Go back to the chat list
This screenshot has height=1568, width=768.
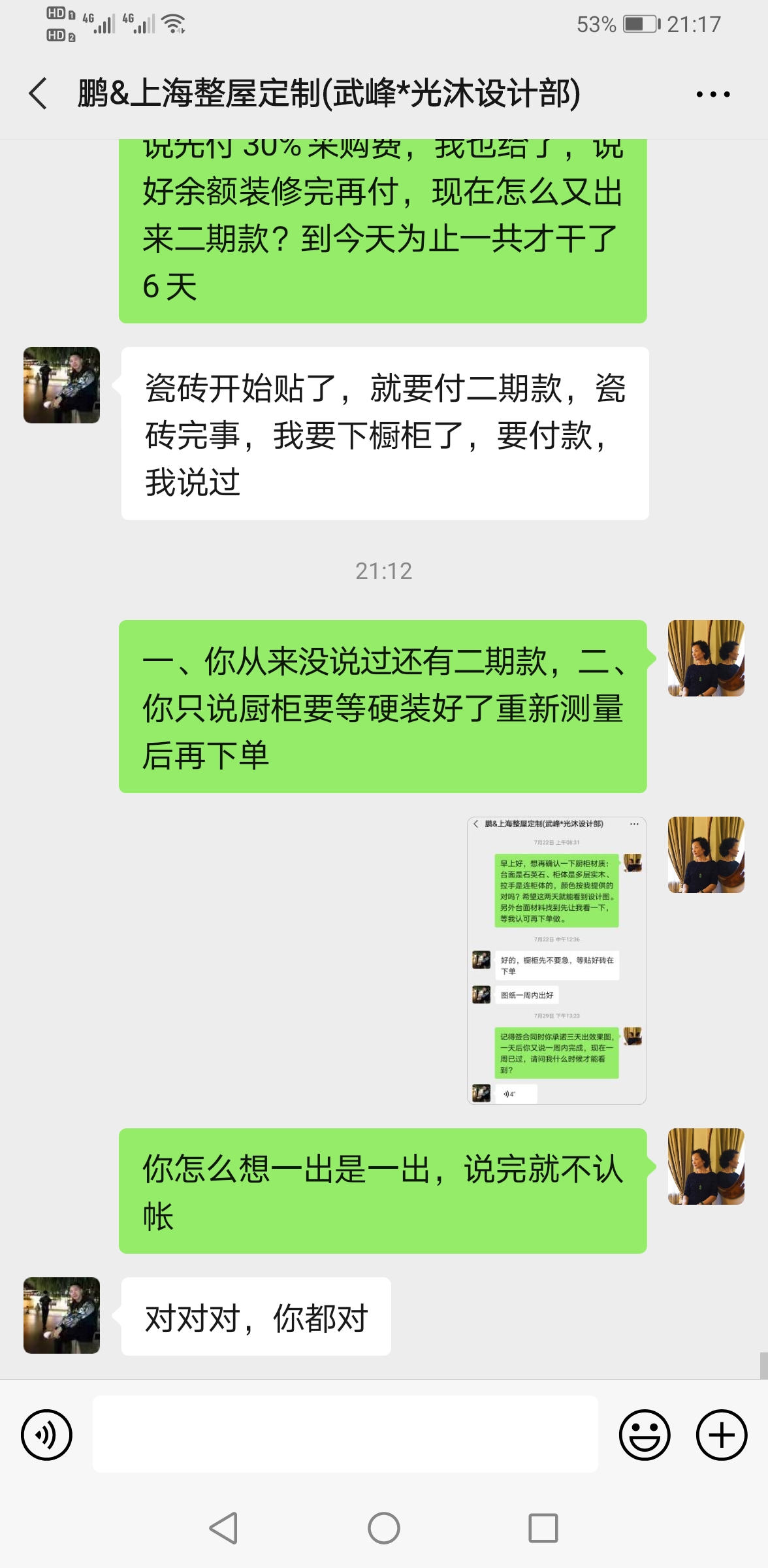coord(38,93)
